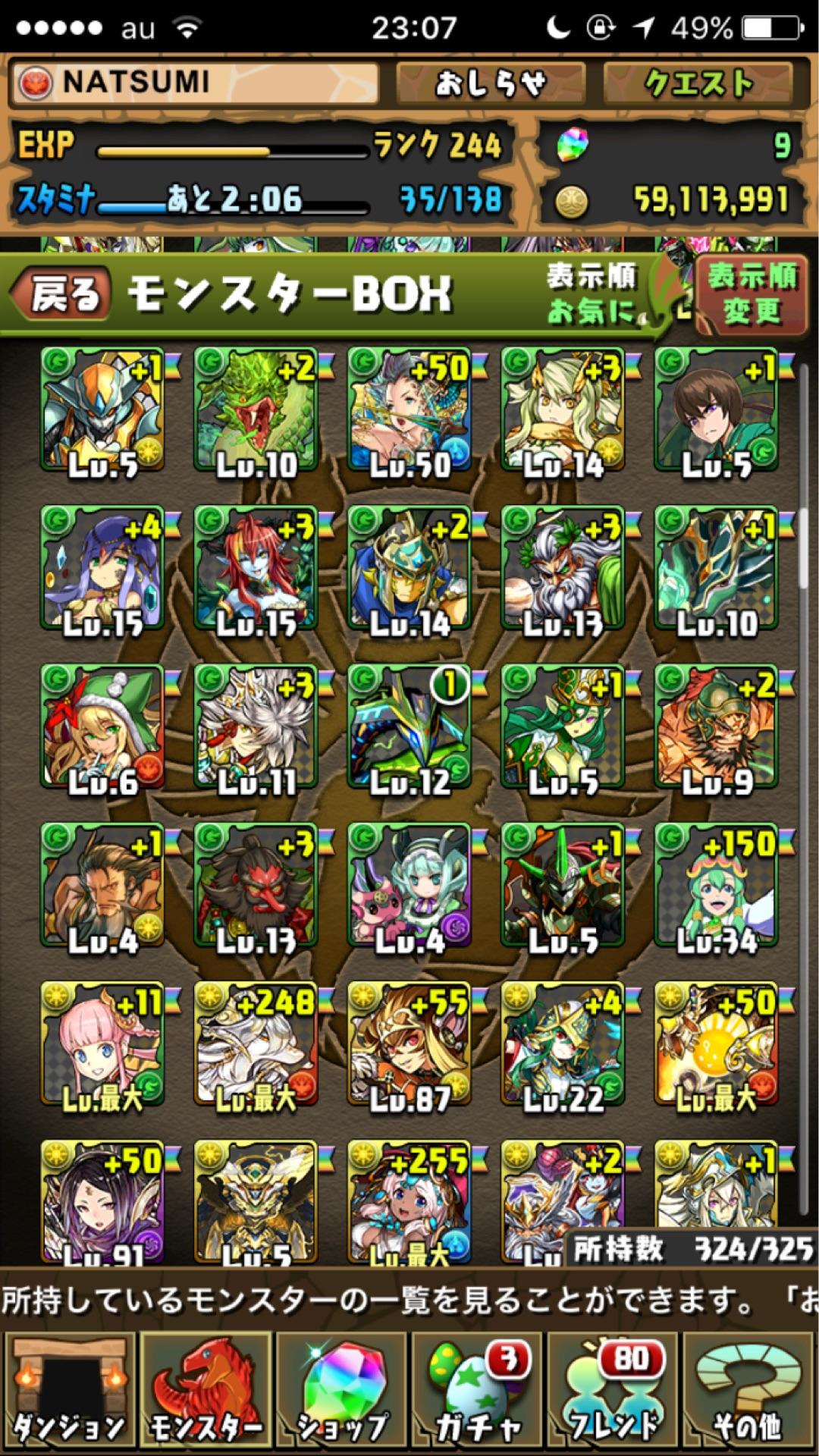This screenshot has width=819, height=1456.
Task: Tap the 戻る back button
Action: 64,294
